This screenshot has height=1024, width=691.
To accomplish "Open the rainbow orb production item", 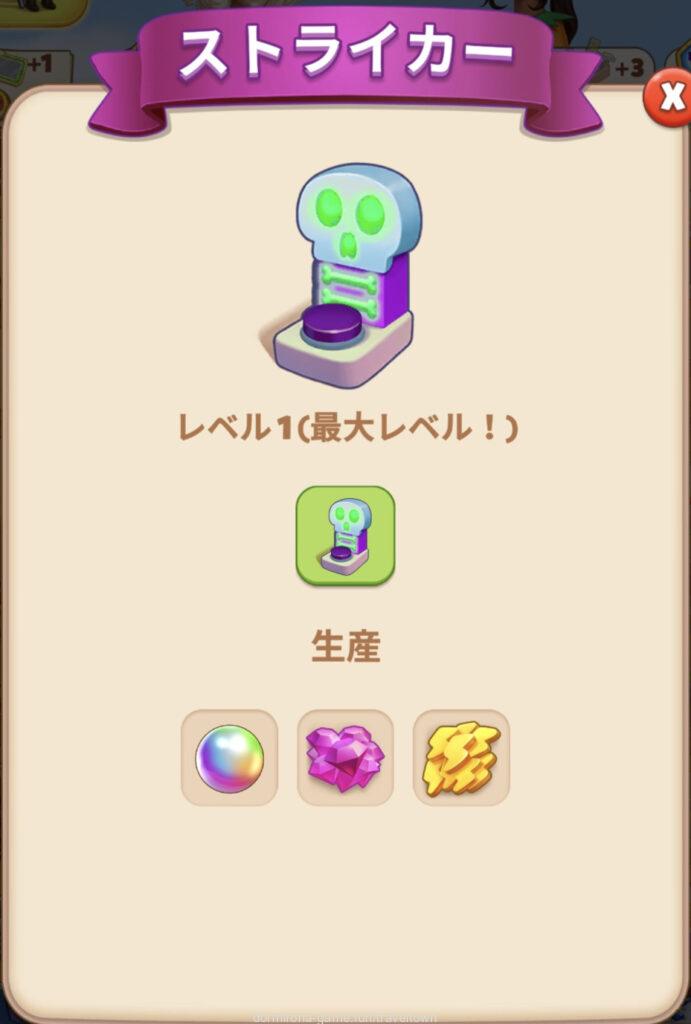I will (229, 758).
